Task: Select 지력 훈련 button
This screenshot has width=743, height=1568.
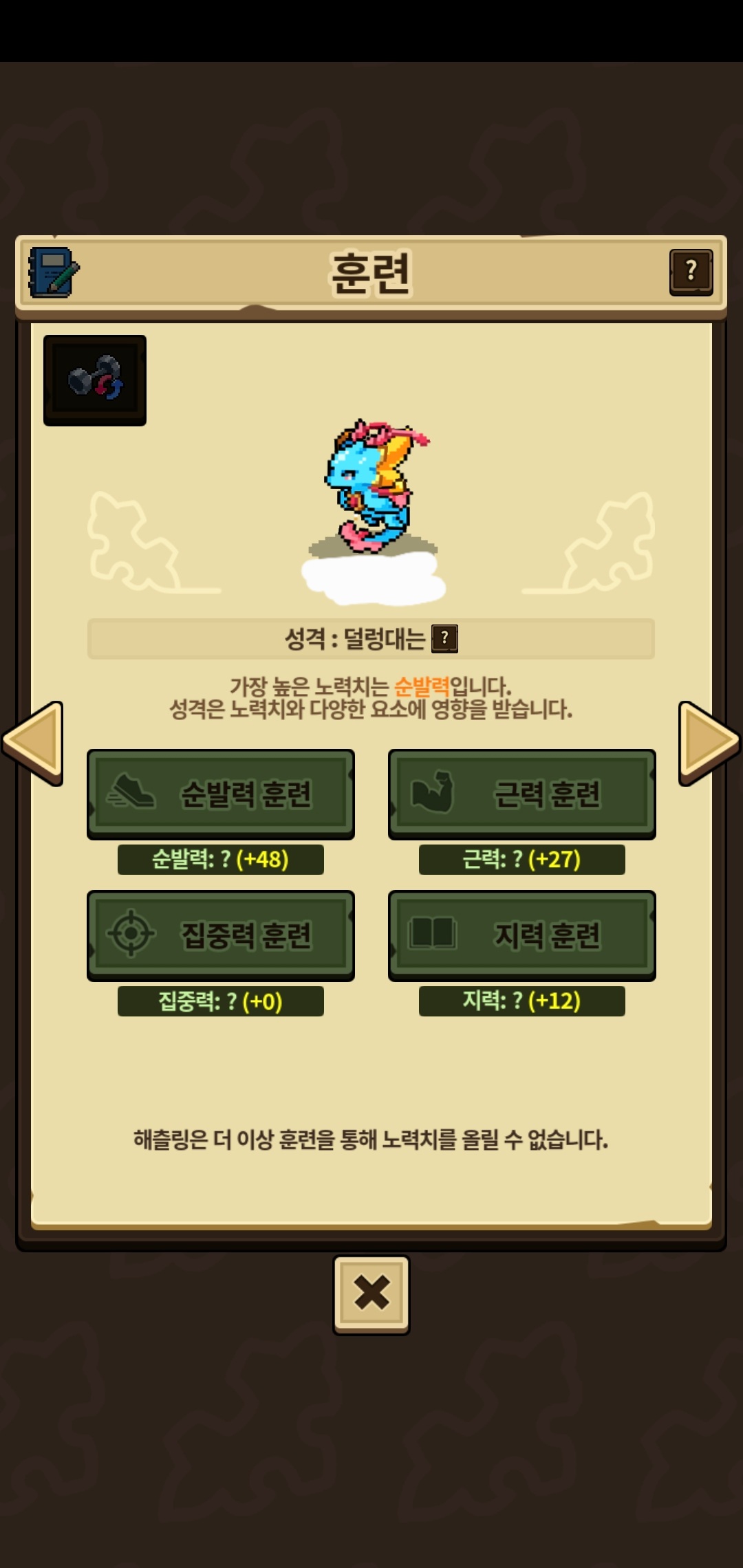Action: click(522, 935)
